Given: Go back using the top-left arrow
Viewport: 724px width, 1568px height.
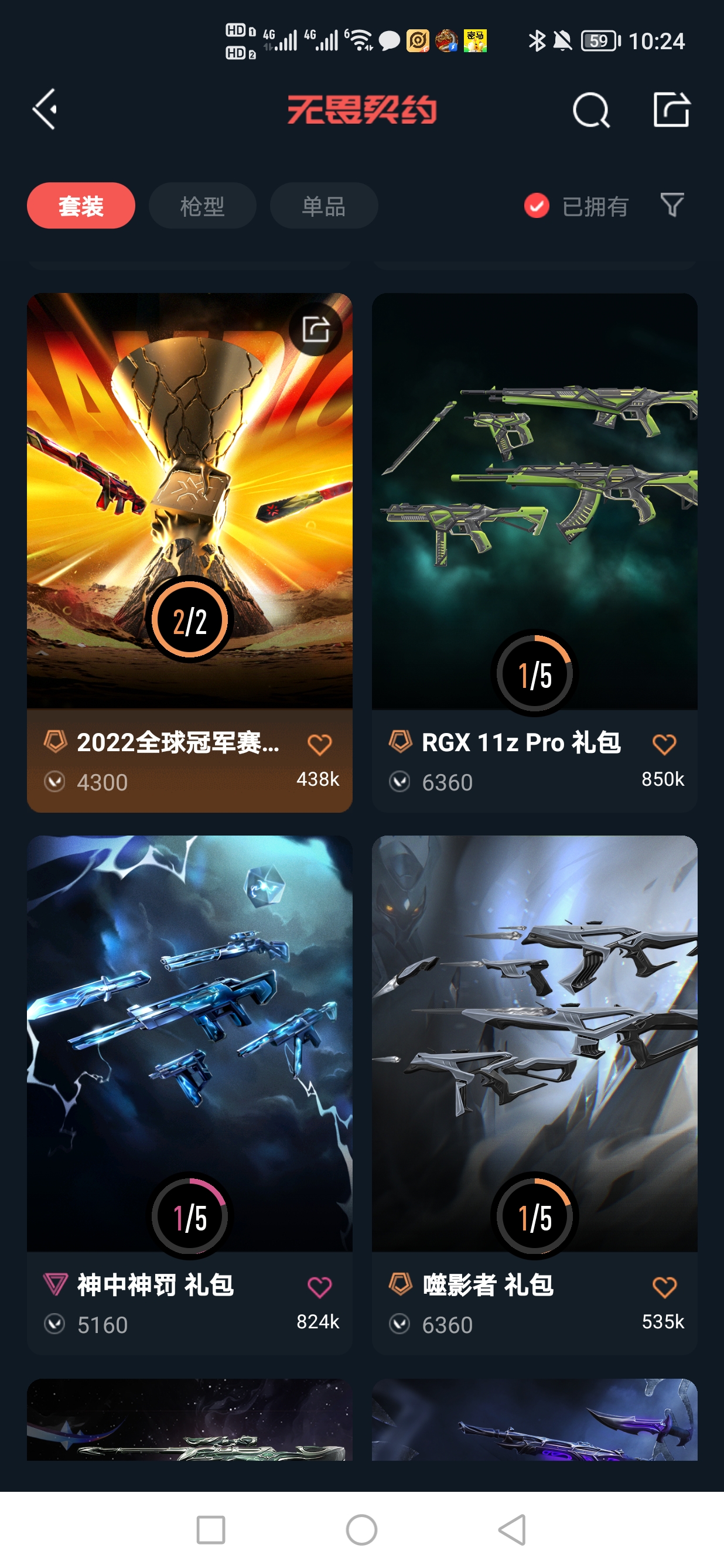Looking at the screenshot, I should [45, 110].
